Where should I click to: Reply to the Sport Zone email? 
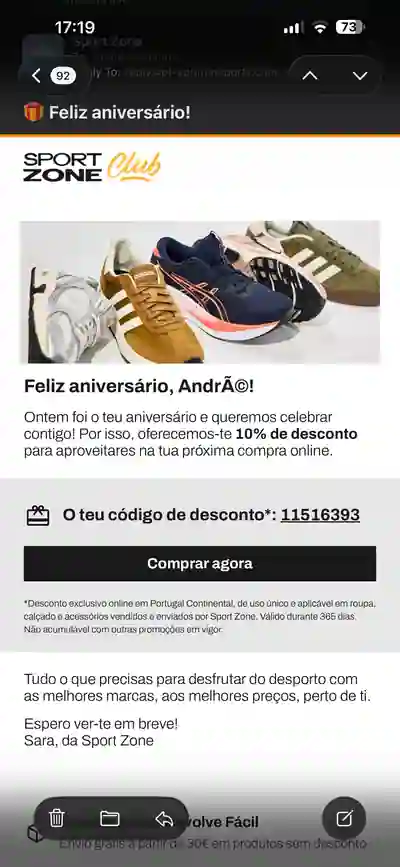click(164, 818)
